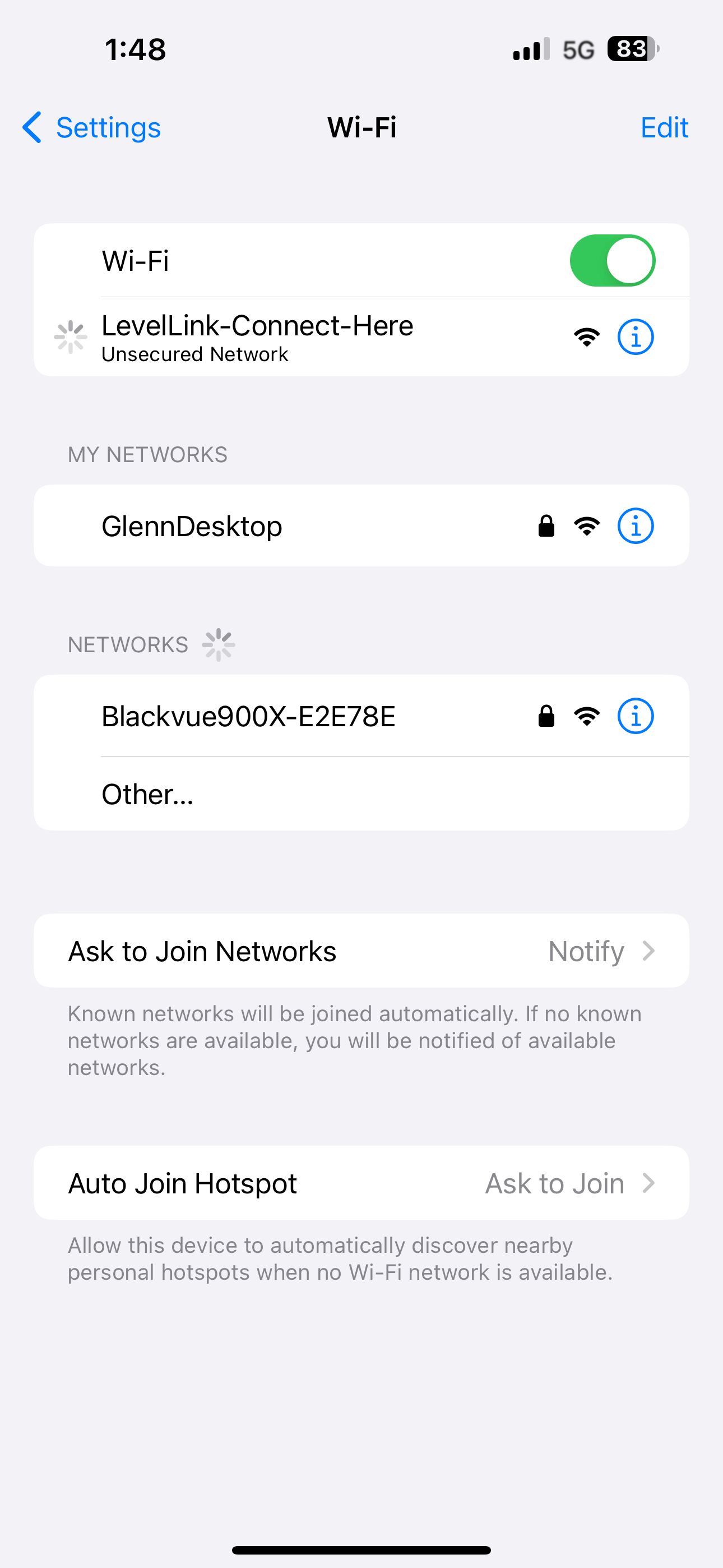
Task: Open Auto Join Hotspot options
Action: pos(361,1183)
